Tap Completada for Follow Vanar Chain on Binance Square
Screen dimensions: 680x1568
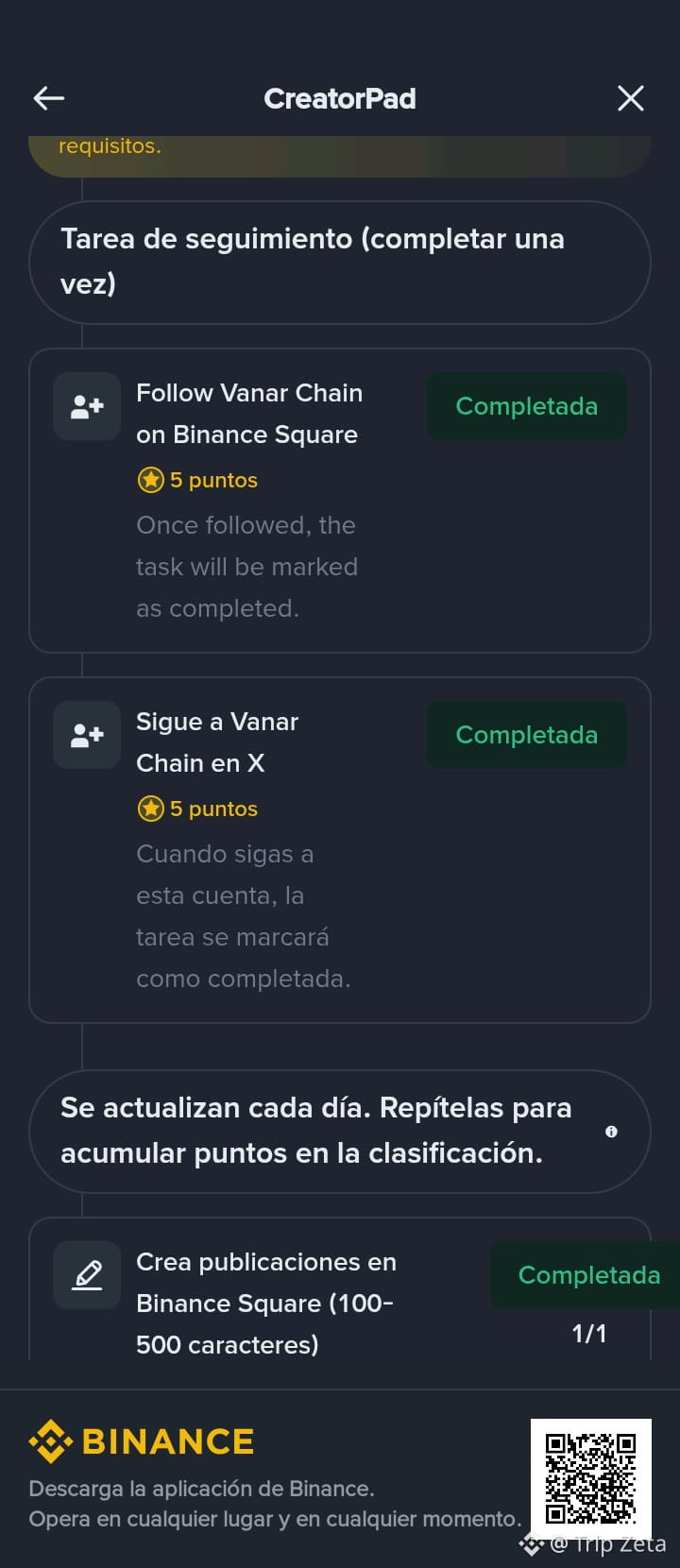[x=526, y=406]
